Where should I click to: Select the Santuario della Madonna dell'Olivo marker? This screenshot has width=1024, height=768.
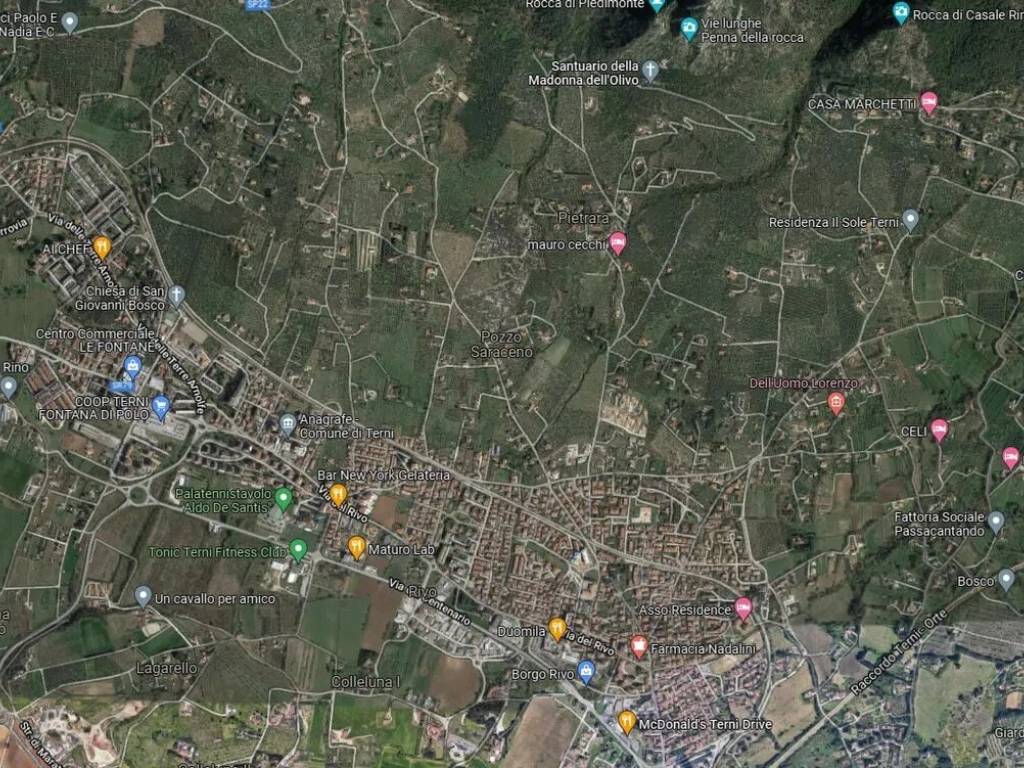coord(650,70)
